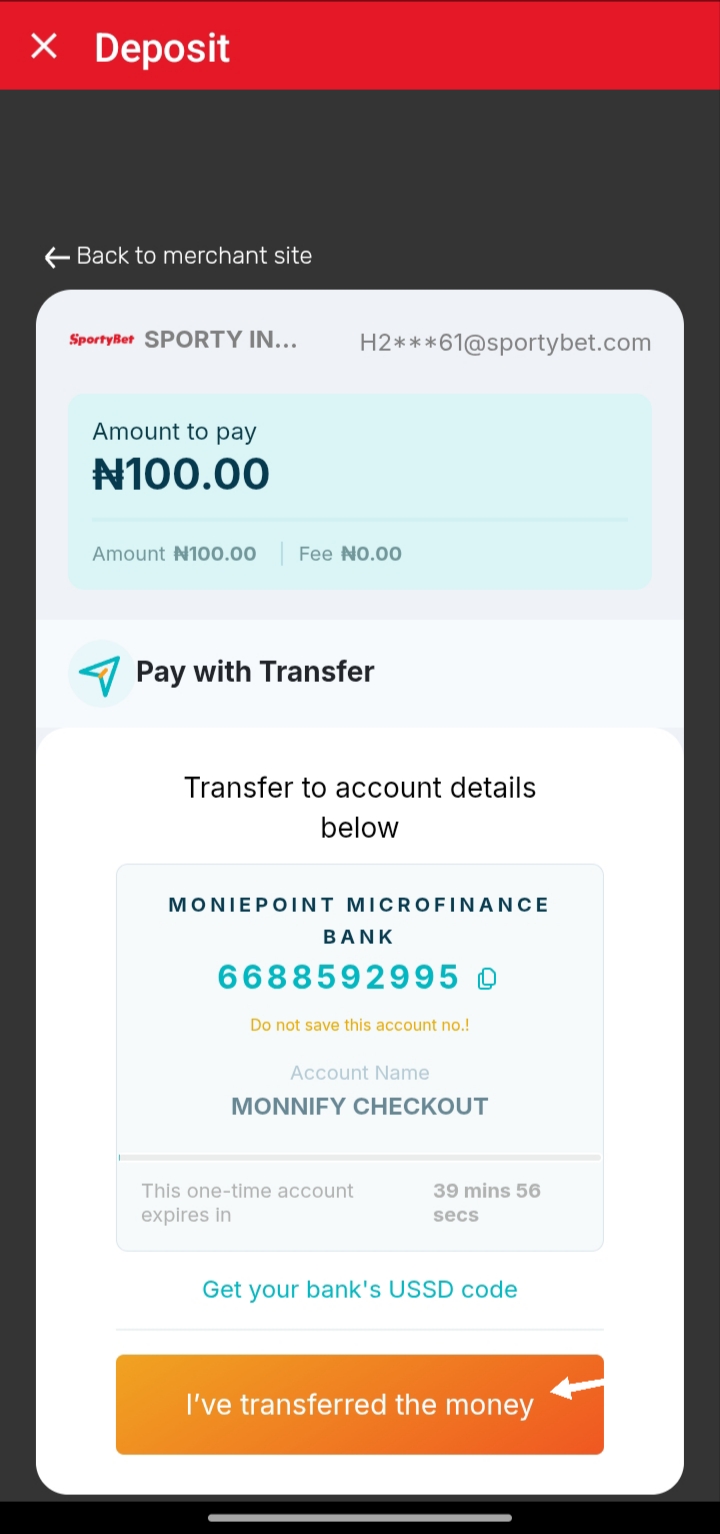The image size is (720, 1534).
Task: Copy the account number 6688592995
Action: coord(487,978)
